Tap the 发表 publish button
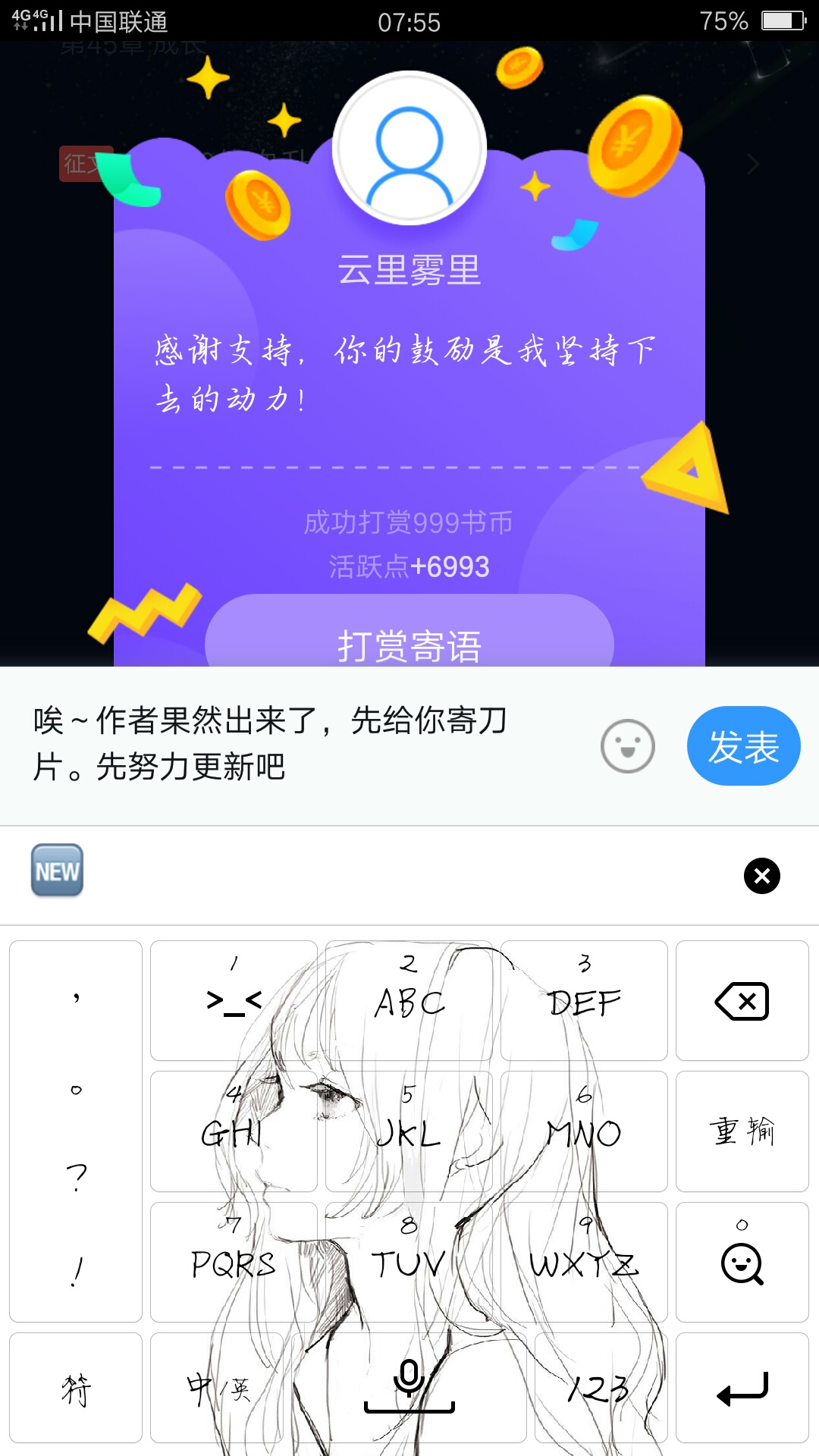The height and width of the screenshot is (1456, 819). pos(743,745)
